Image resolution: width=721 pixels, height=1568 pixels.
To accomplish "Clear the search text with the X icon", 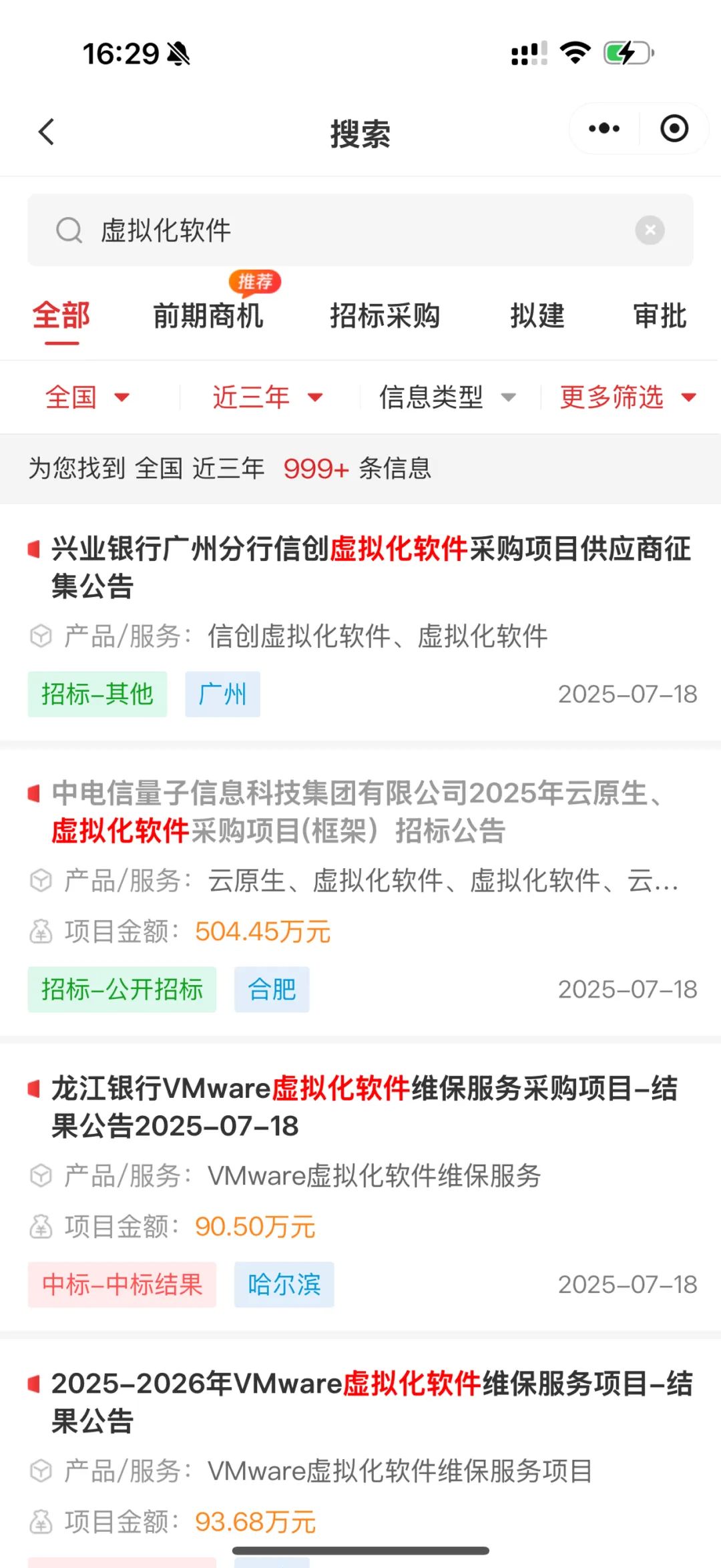I will [x=650, y=230].
